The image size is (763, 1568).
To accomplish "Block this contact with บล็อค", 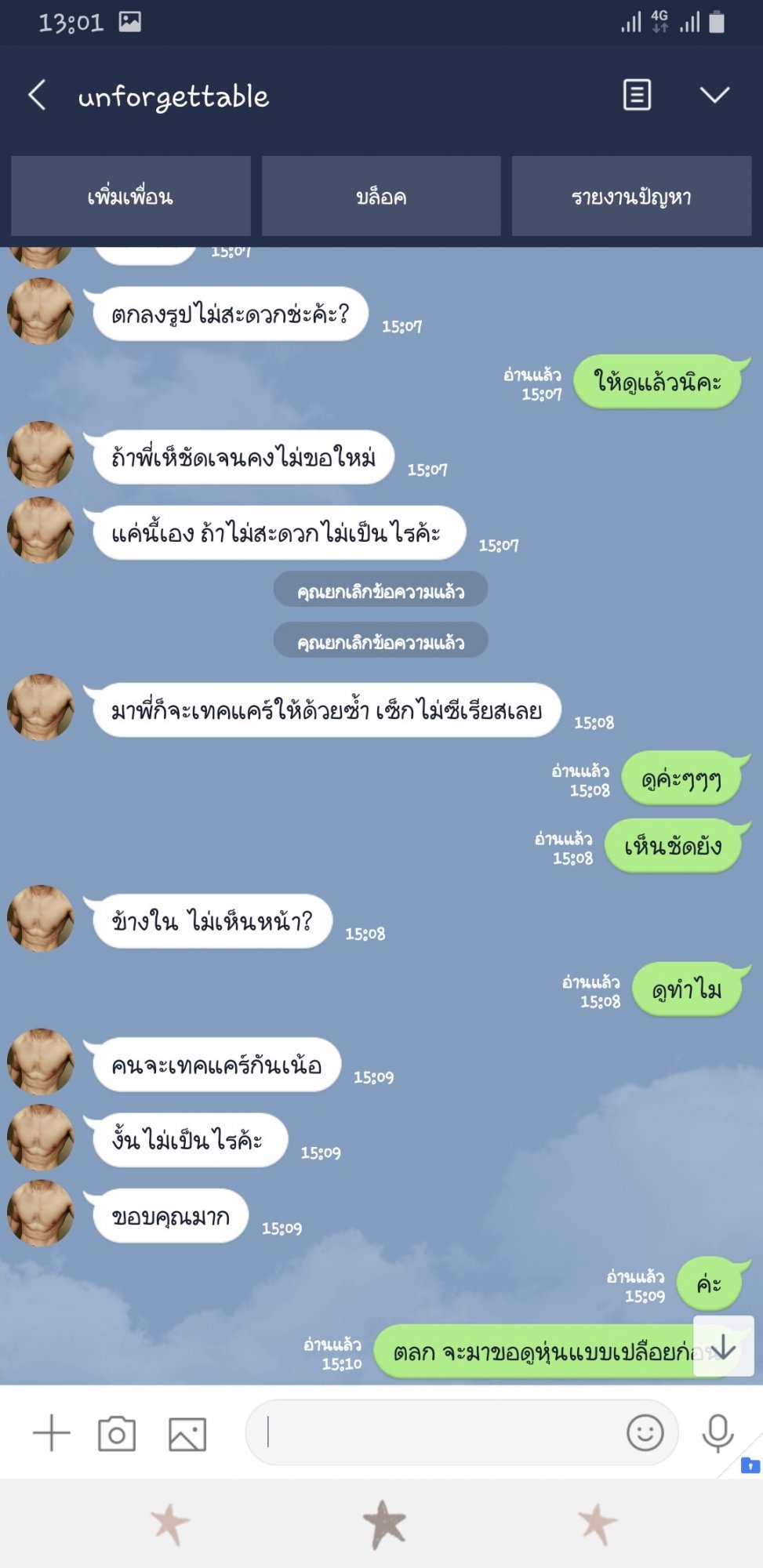I will click(381, 196).
